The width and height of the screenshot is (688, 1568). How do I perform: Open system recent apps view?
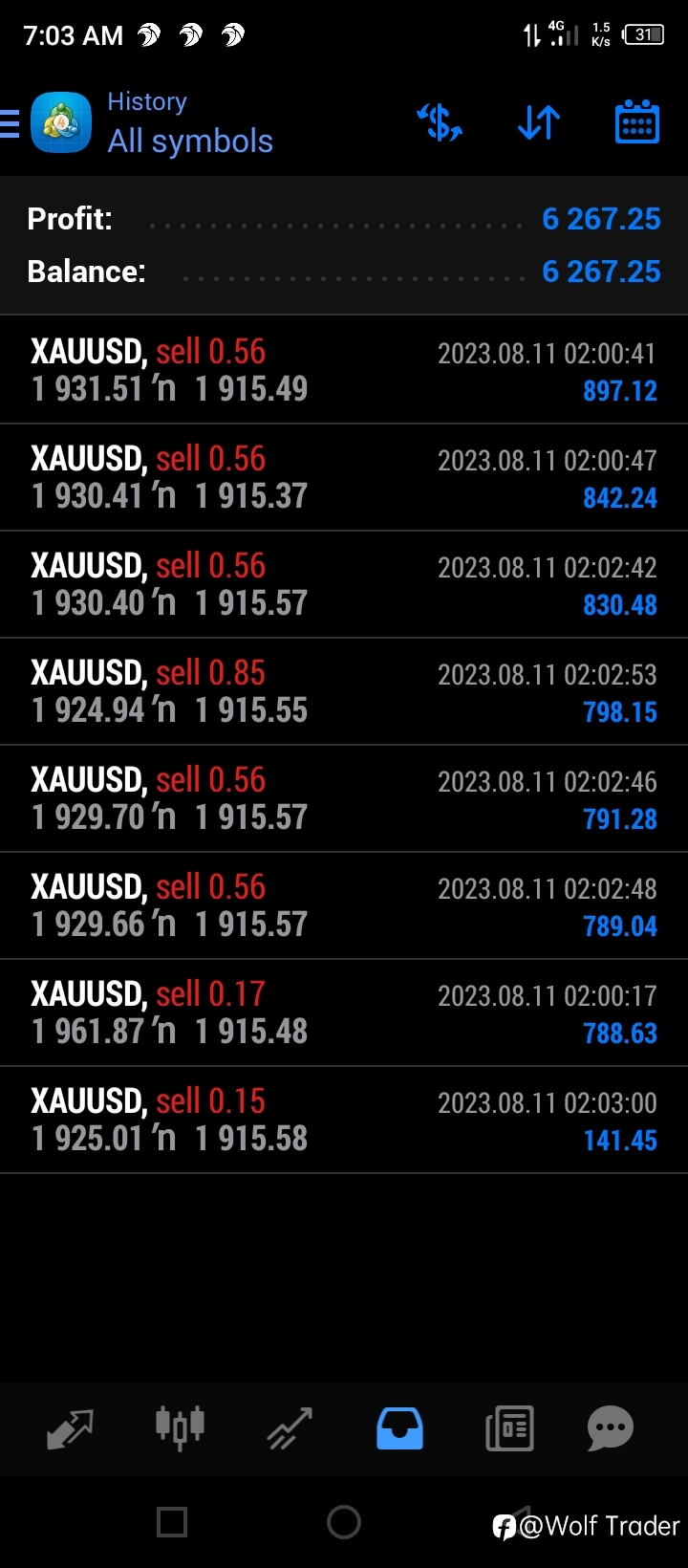tap(172, 1522)
